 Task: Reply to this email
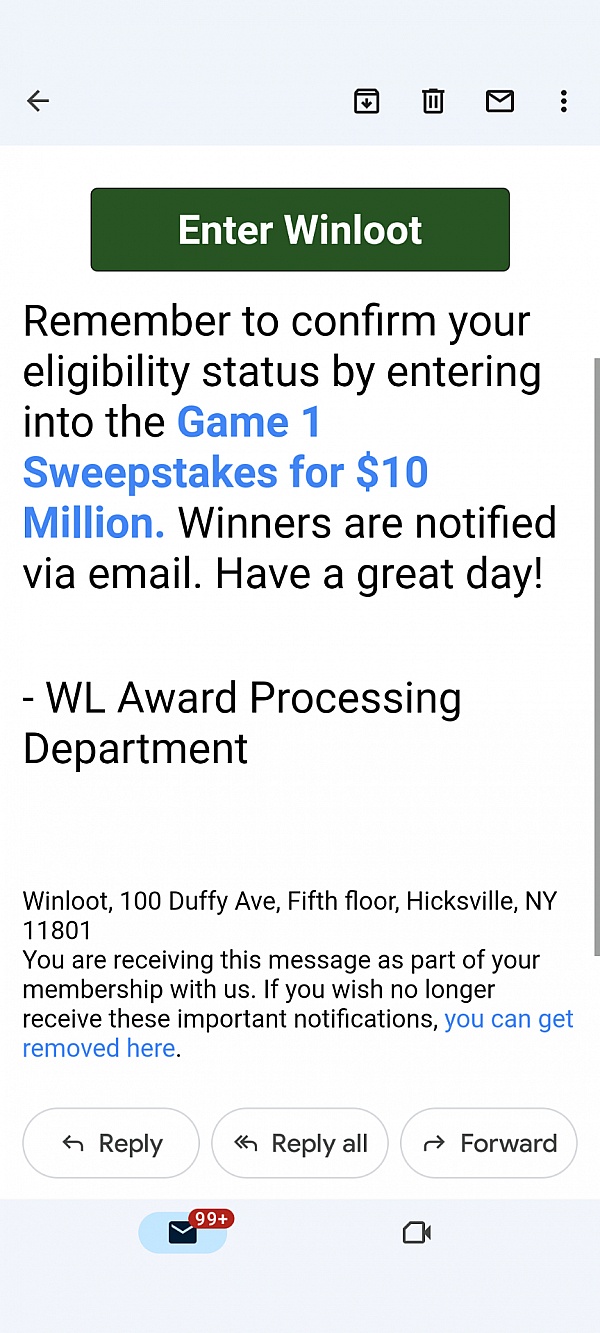click(x=111, y=1143)
